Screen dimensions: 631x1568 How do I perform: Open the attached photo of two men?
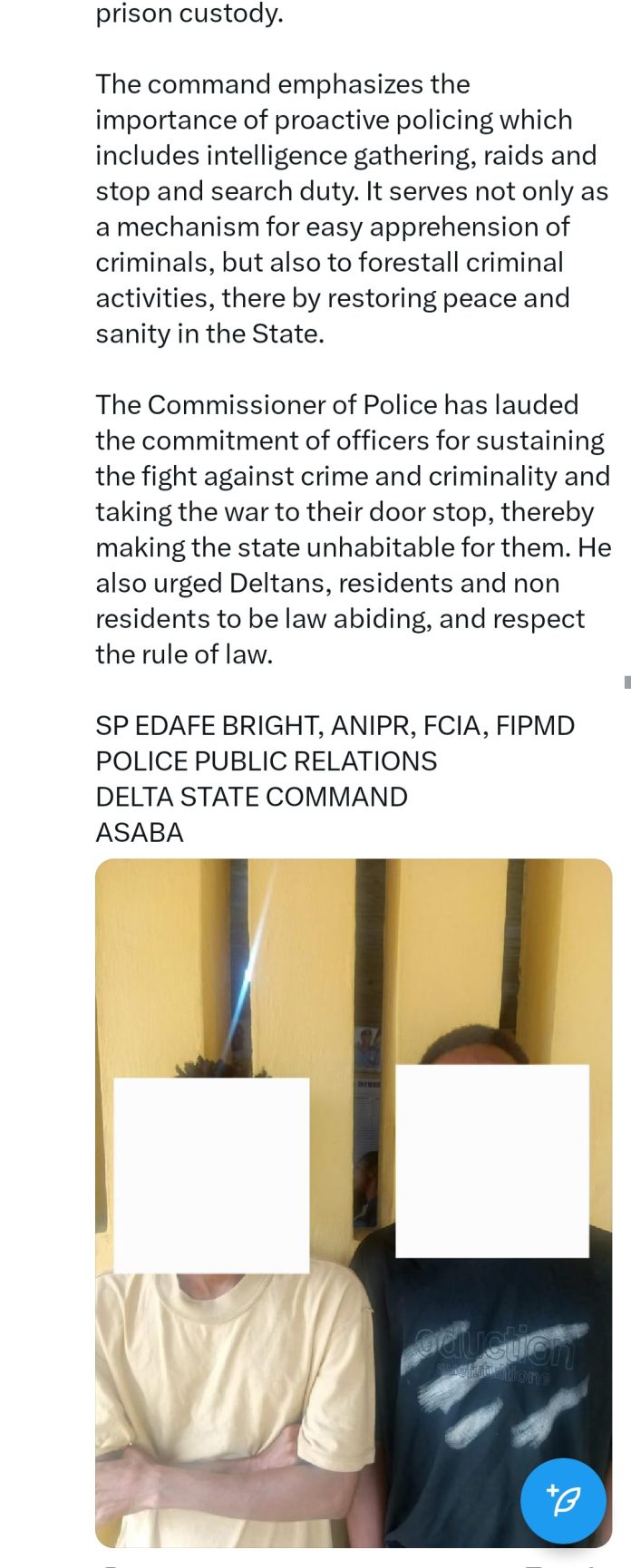[x=354, y=1178]
